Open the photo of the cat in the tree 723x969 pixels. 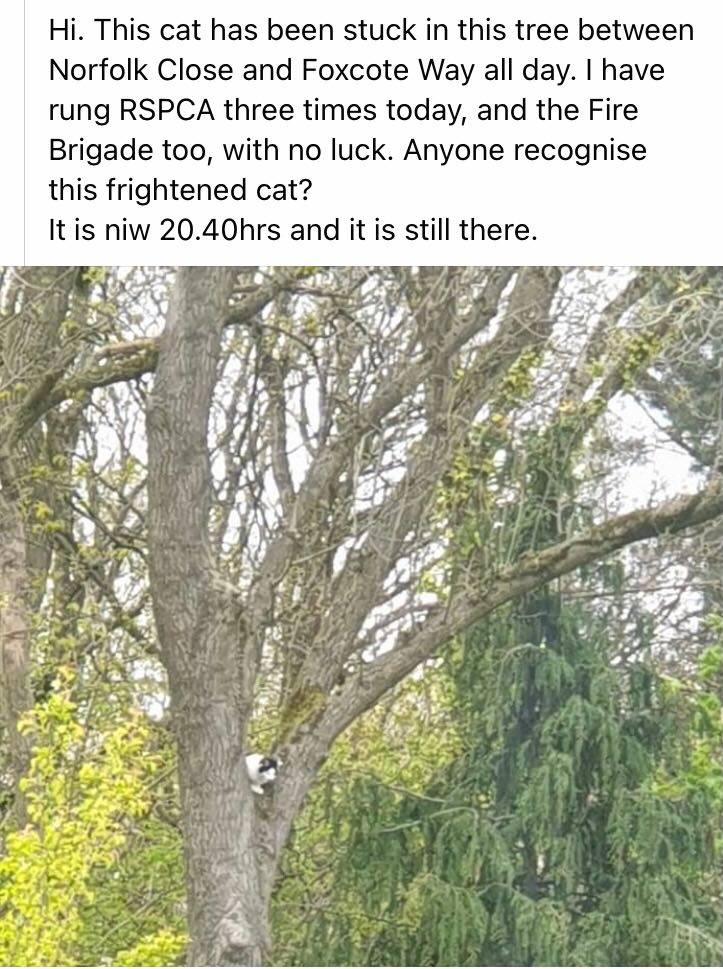361,616
